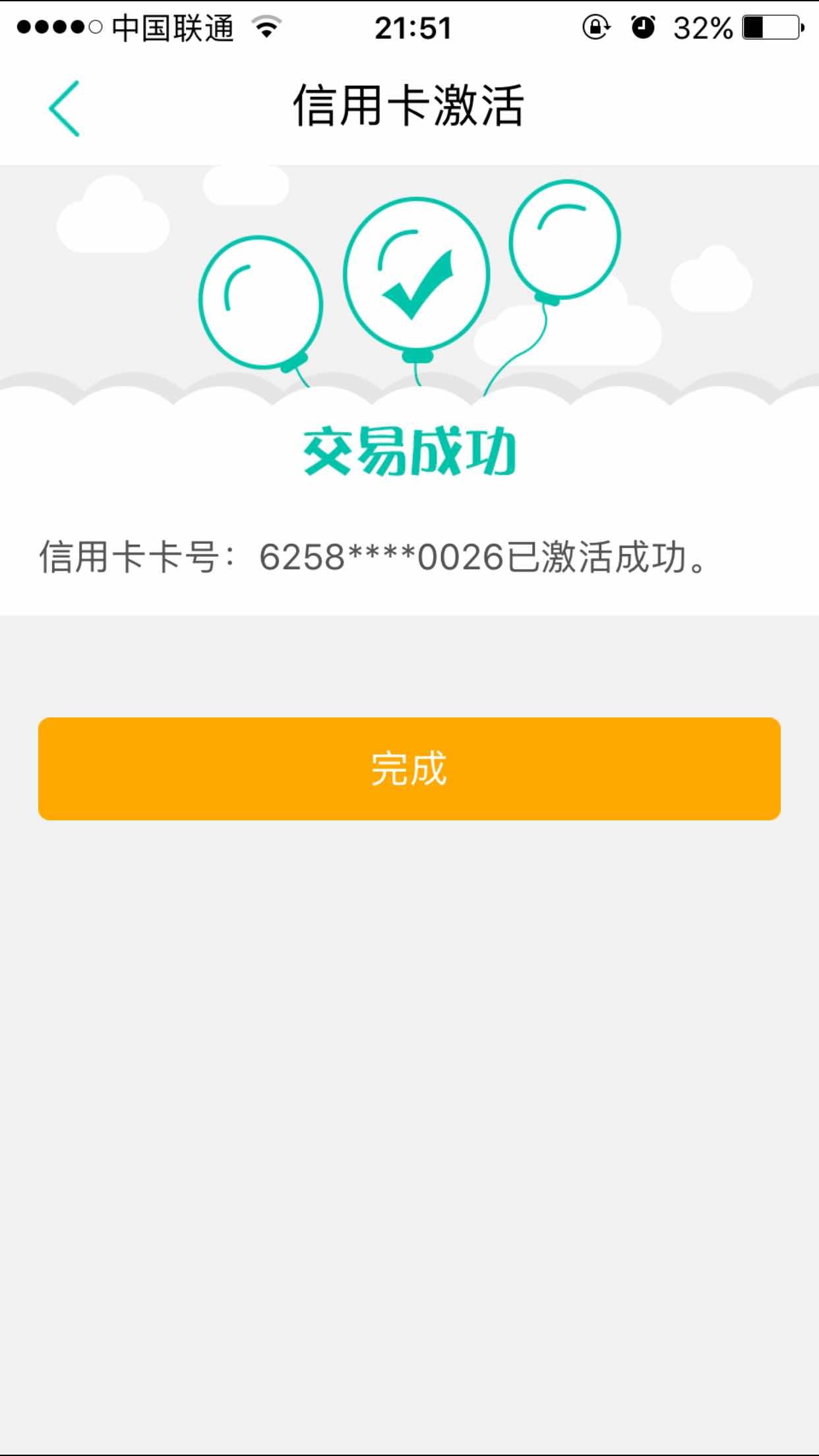Open the 中国联通 carrier label
Viewport: 819px width, 1456px height.
(x=175, y=26)
